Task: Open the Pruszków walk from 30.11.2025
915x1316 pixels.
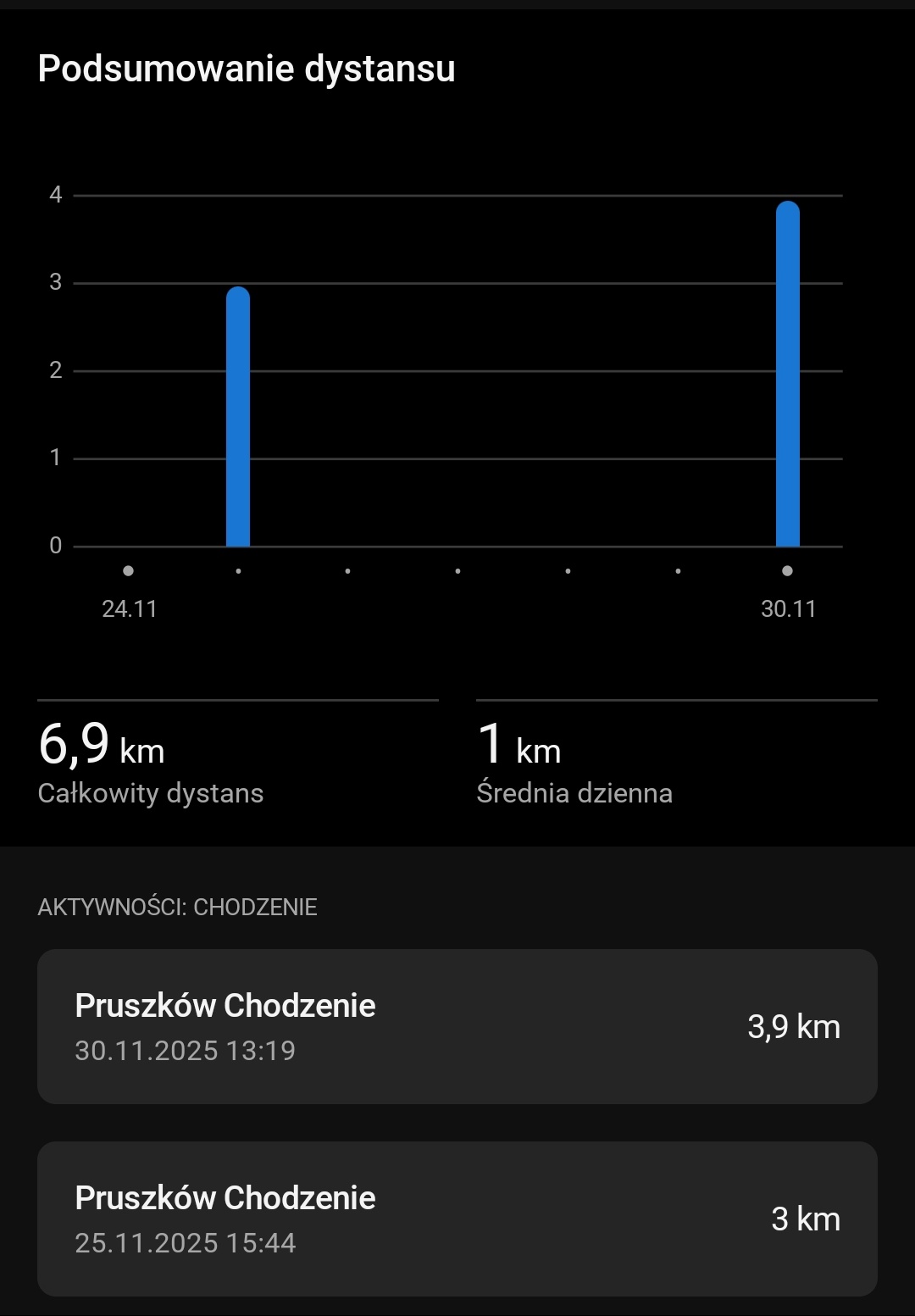Action: click(x=457, y=1026)
